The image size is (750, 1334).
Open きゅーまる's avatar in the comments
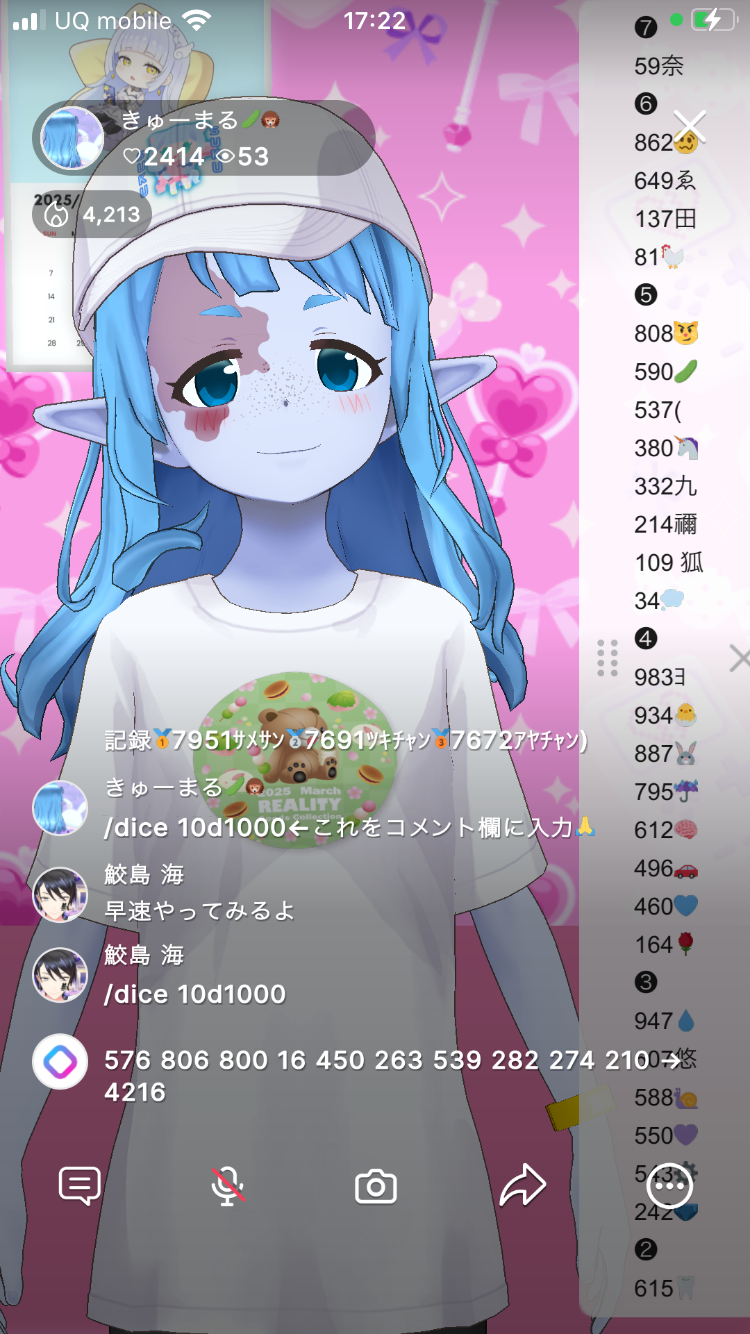(x=60, y=807)
